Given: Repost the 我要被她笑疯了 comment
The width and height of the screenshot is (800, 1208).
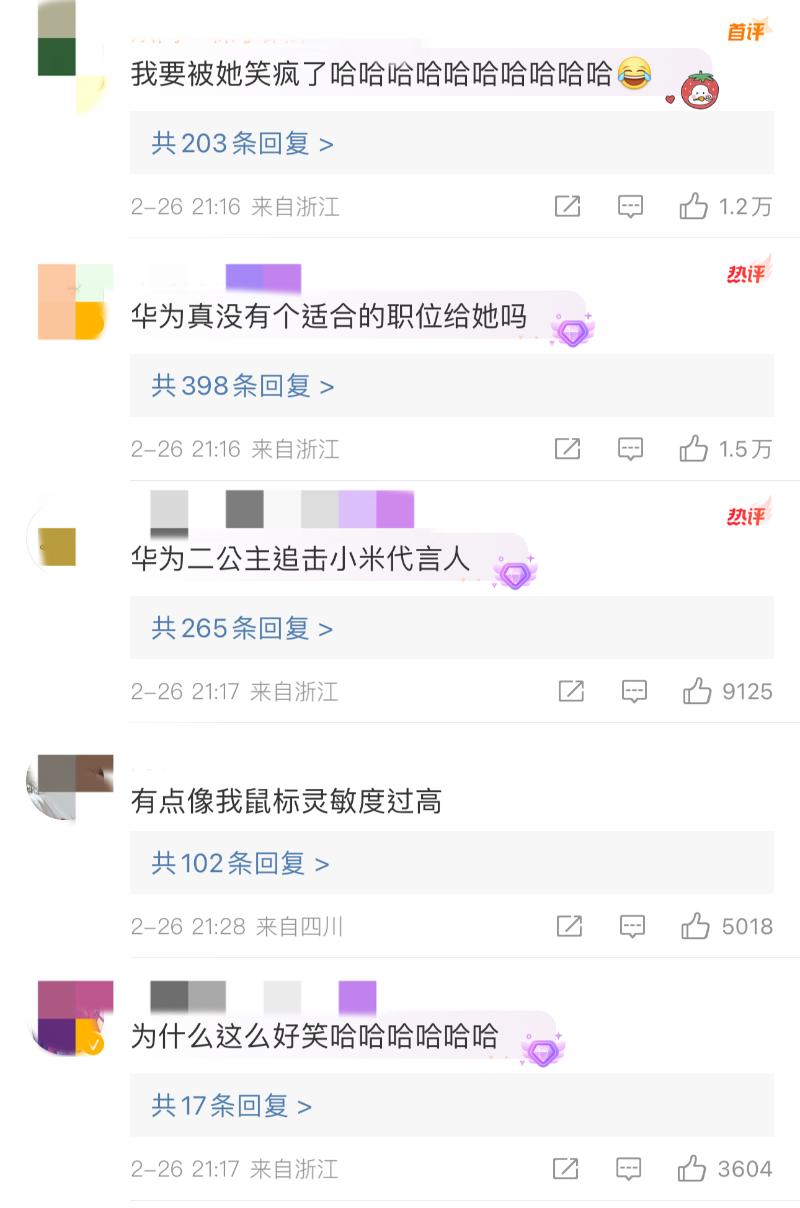Looking at the screenshot, I should point(567,207).
